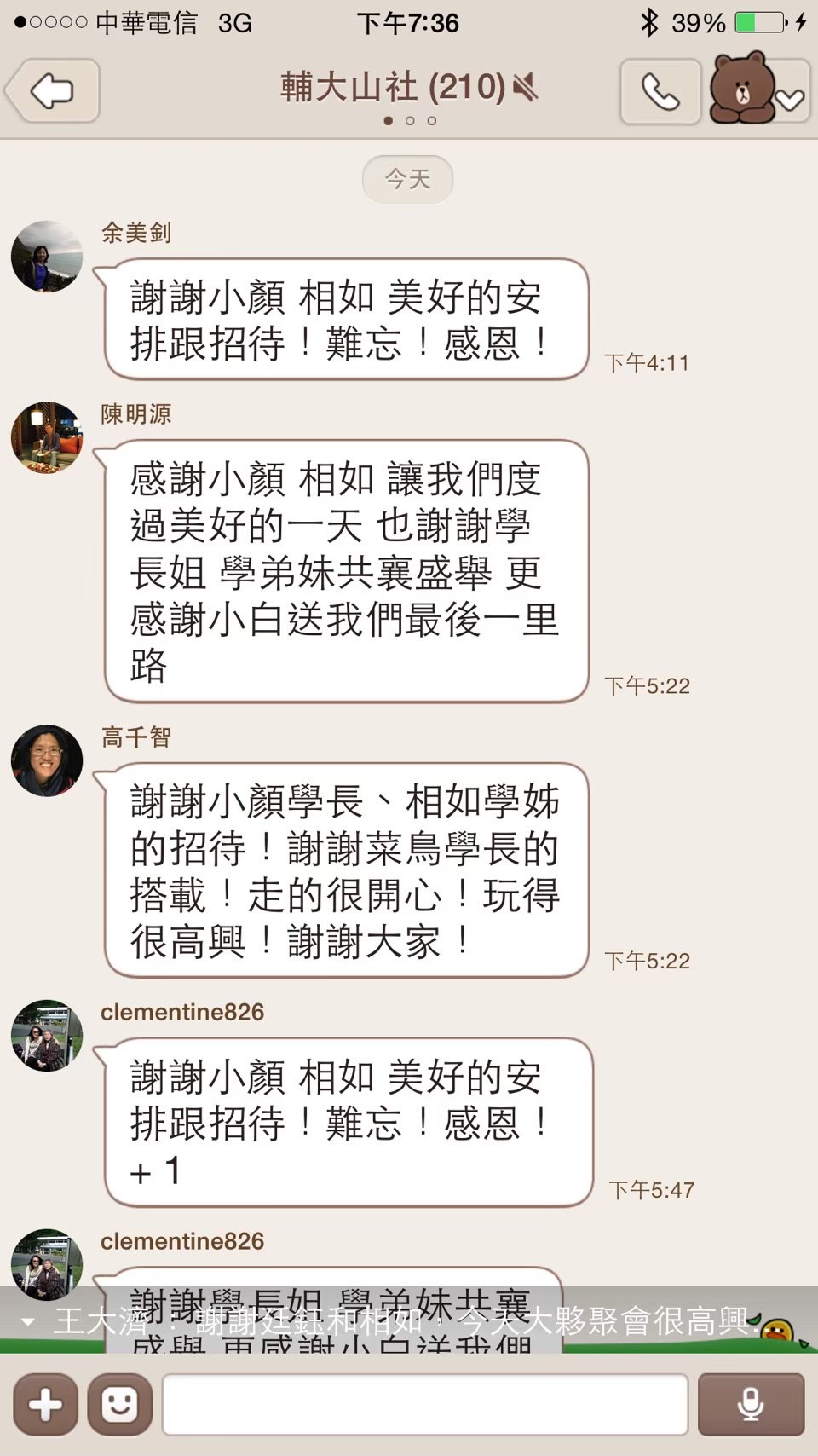Open 高千智's avatar profile

tap(47, 760)
